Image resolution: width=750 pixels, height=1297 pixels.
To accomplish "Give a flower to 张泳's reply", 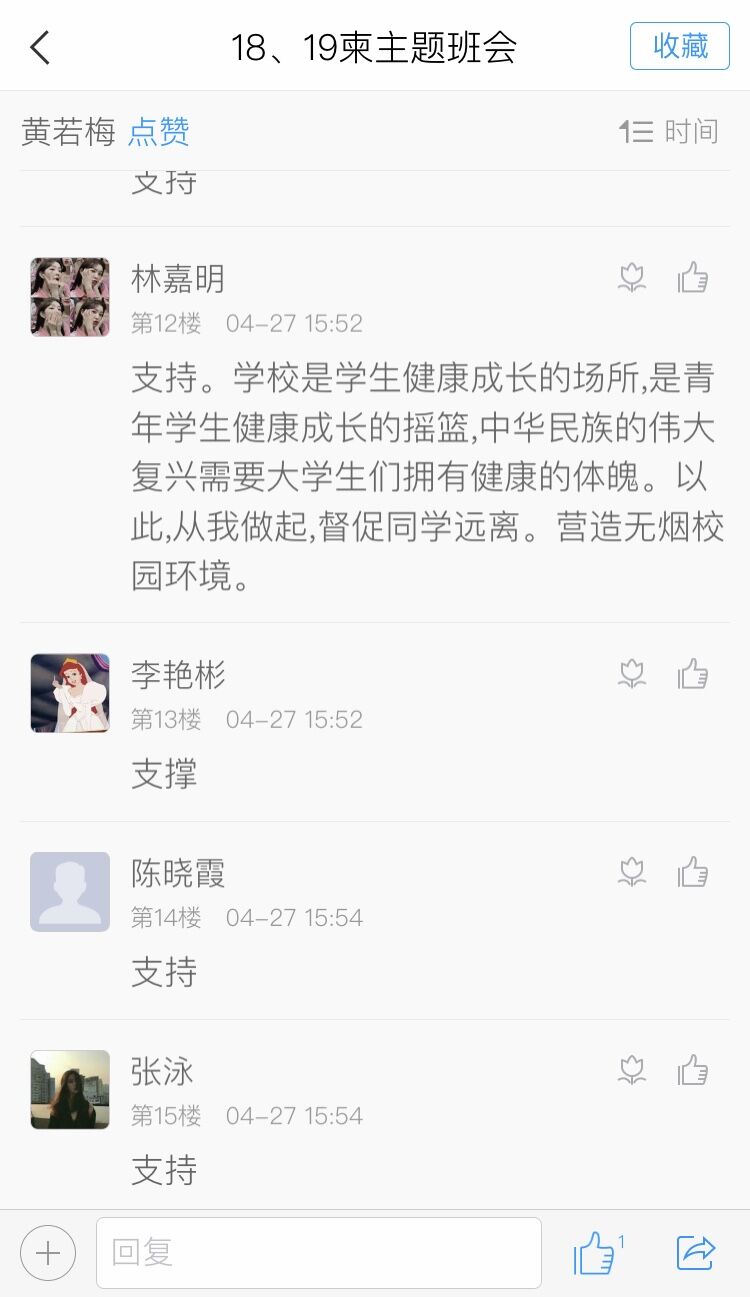I will click(631, 1070).
